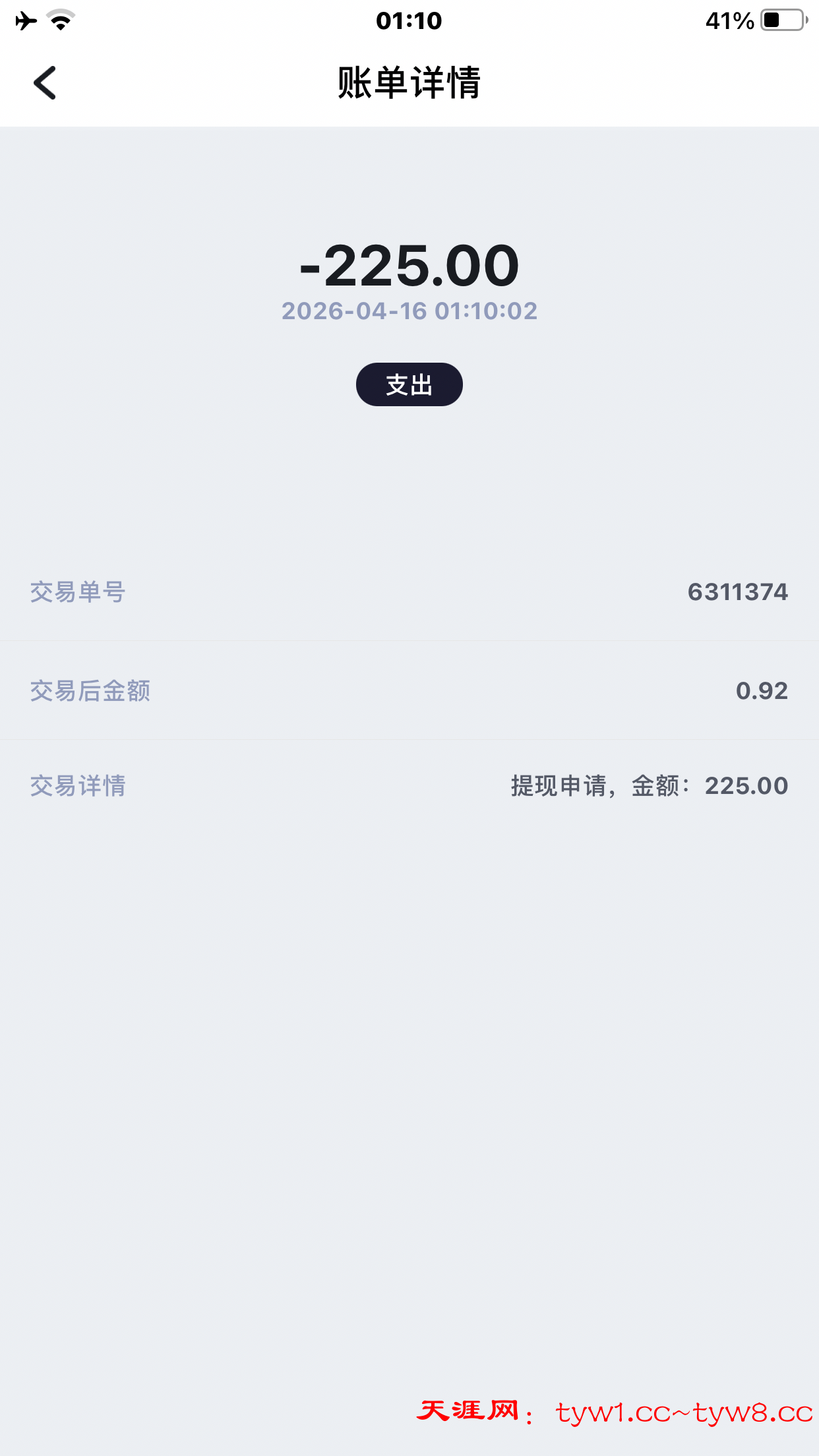Tap the remaining balance 0.92
Screen dimensions: 819x1456
pos(762,691)
